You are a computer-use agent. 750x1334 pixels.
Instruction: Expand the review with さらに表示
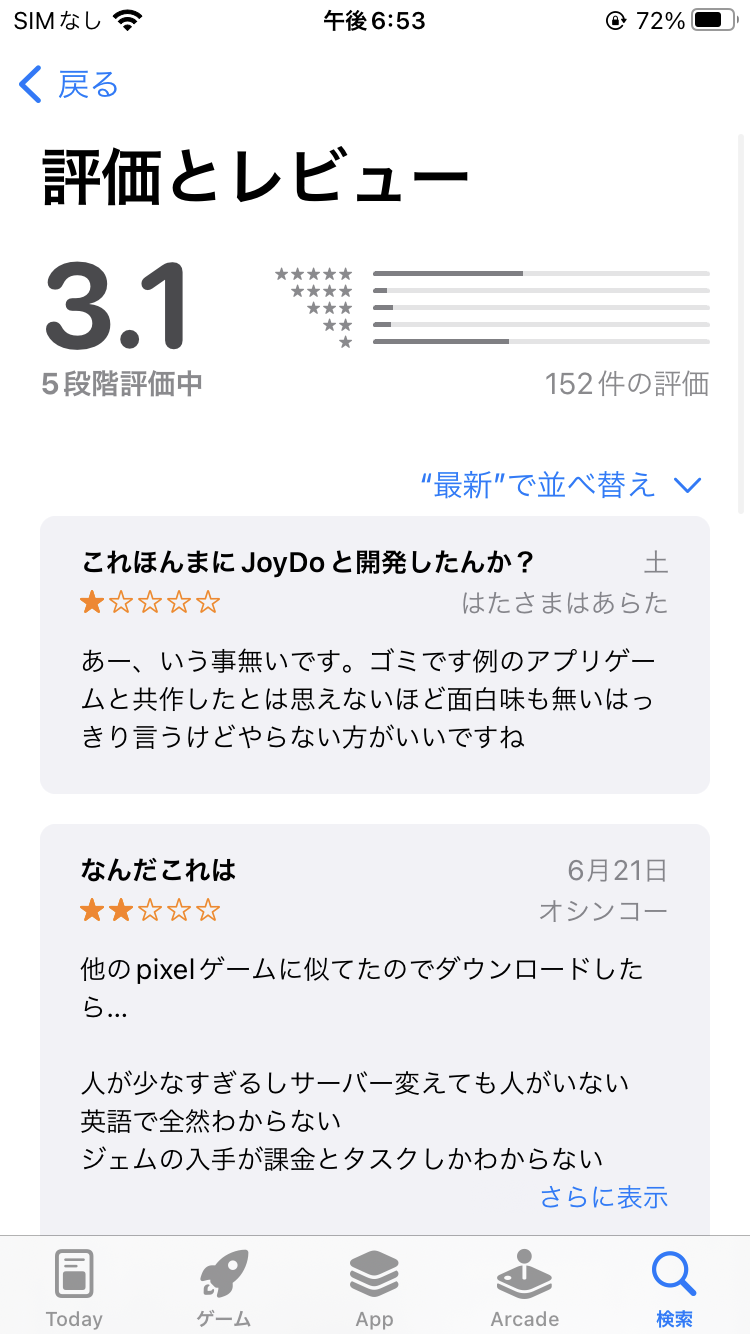(x=603, y=1197)
